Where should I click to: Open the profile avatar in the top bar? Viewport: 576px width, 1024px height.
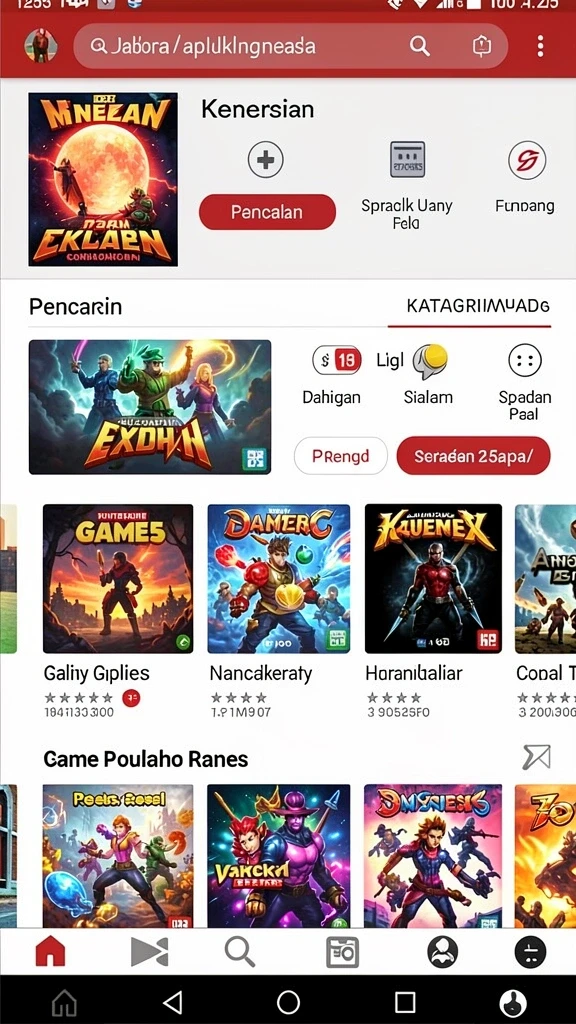[x=40, y=46]
